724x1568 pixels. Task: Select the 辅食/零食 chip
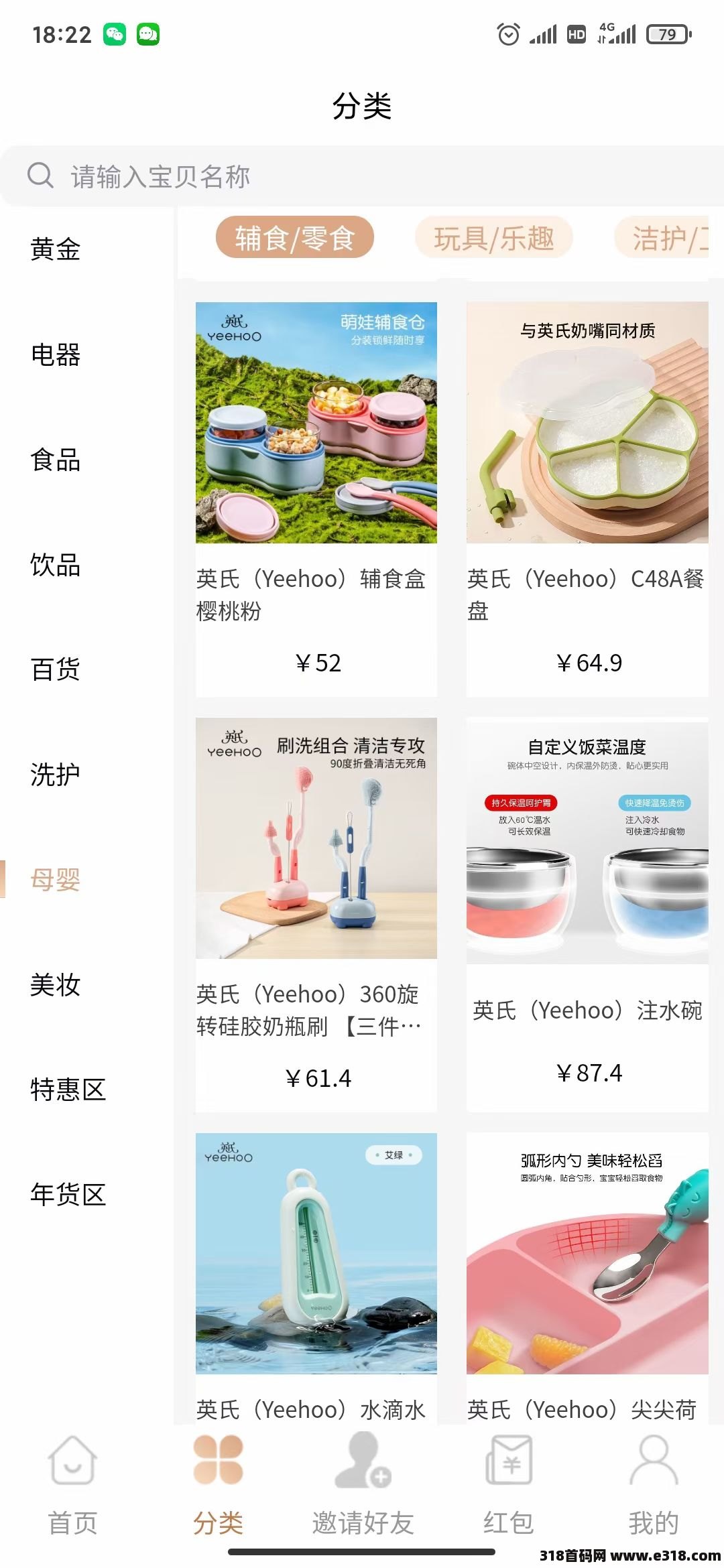pyautogui.click(x=295, y=237)
